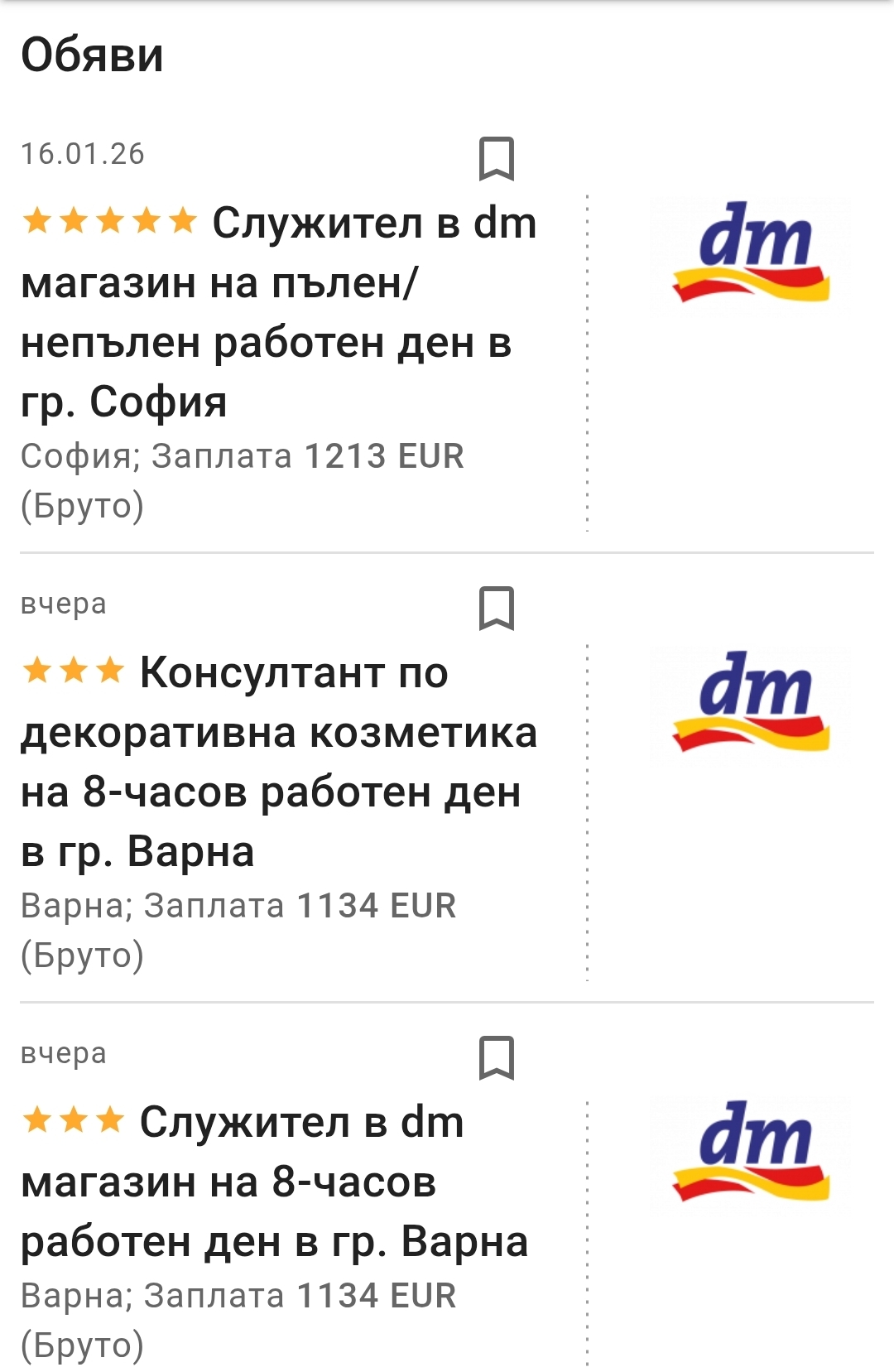894x1372 pixels.
Task: View the Varna 8-hour dm store employee job
Action: pyautogui.click(x=273, y=1182)
